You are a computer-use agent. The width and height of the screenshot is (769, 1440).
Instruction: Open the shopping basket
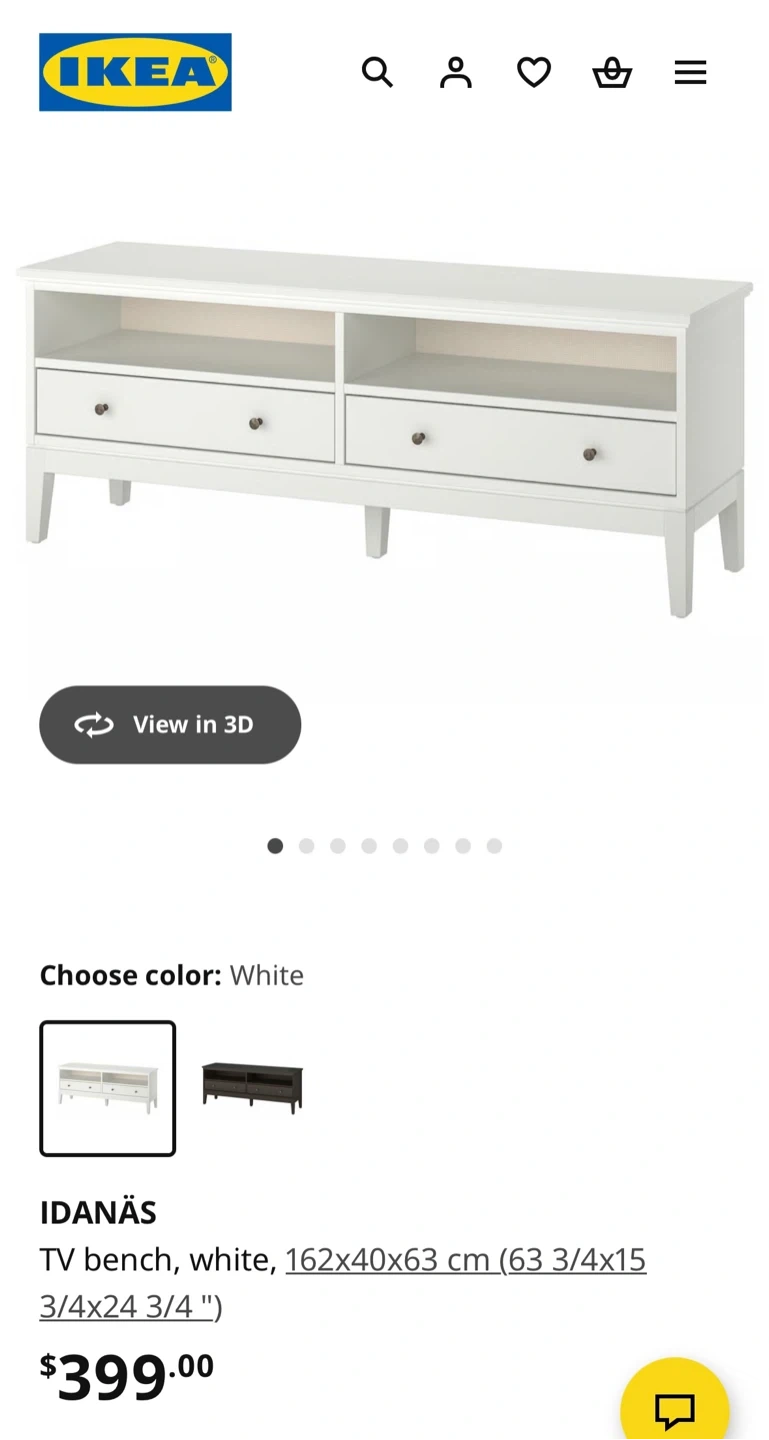(x=612, y=72)
